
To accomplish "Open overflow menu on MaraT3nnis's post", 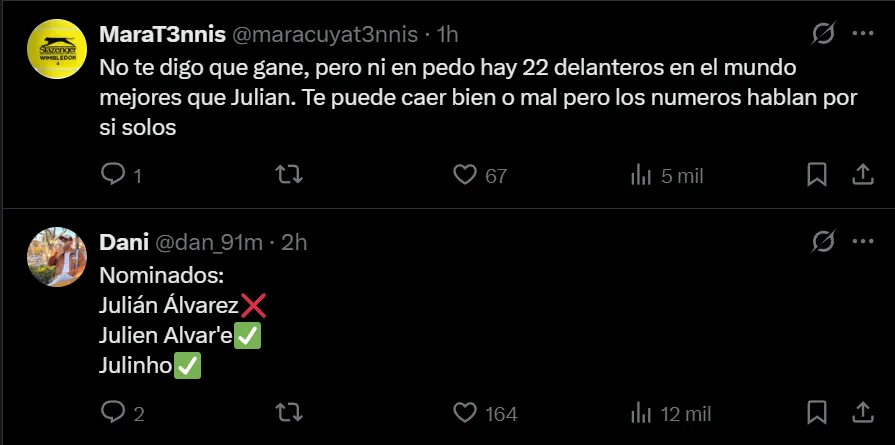I will tap(862, 34).
